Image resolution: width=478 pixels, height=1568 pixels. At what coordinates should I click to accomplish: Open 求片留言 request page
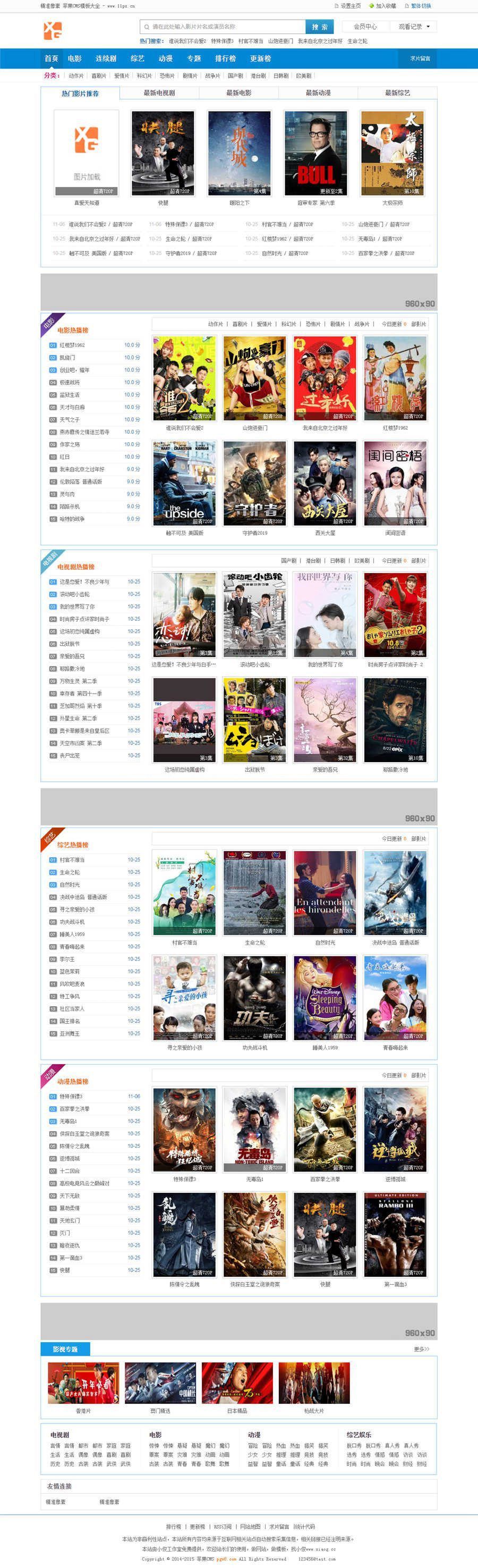point(420,58)
